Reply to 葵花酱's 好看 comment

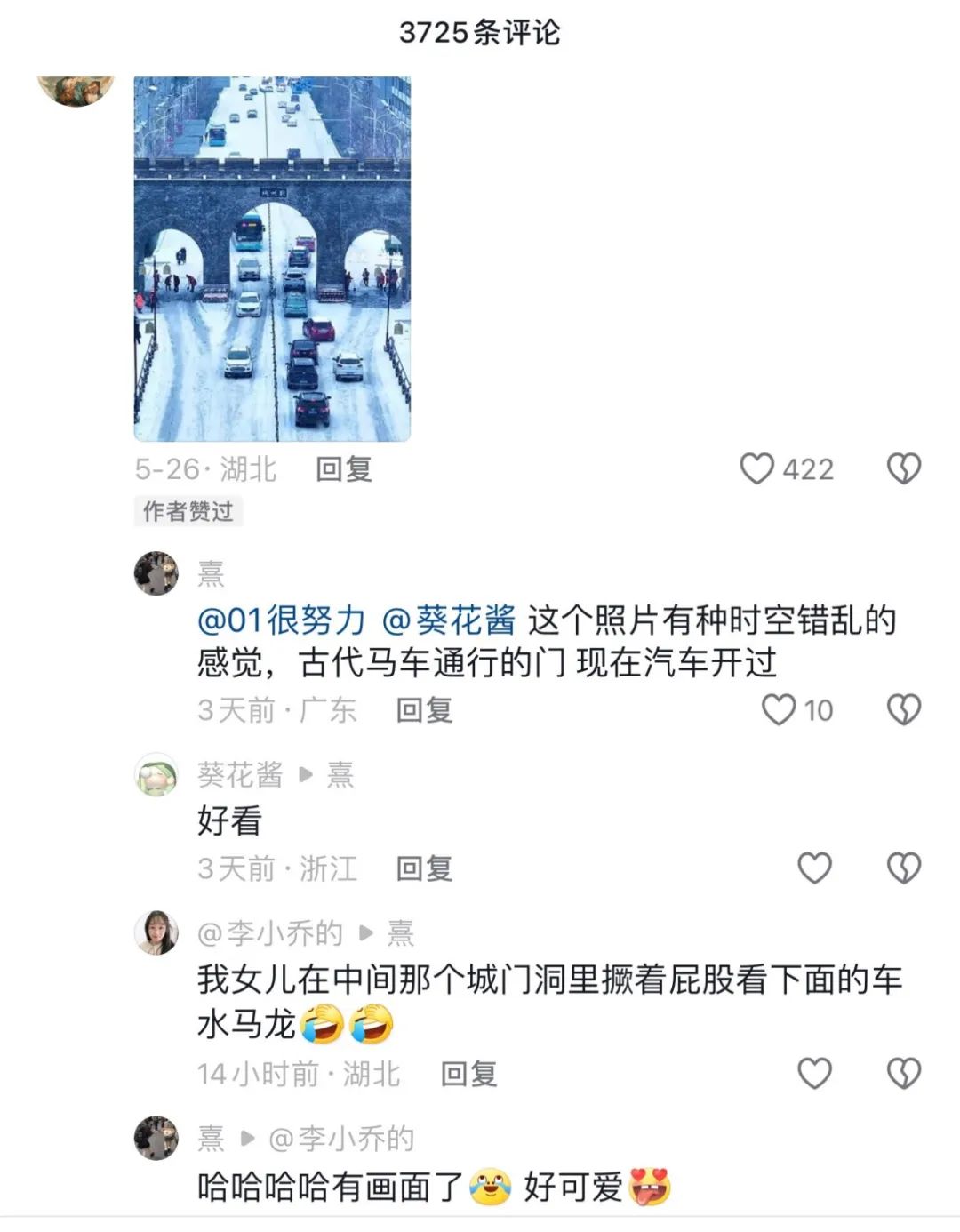coord(424,868)
